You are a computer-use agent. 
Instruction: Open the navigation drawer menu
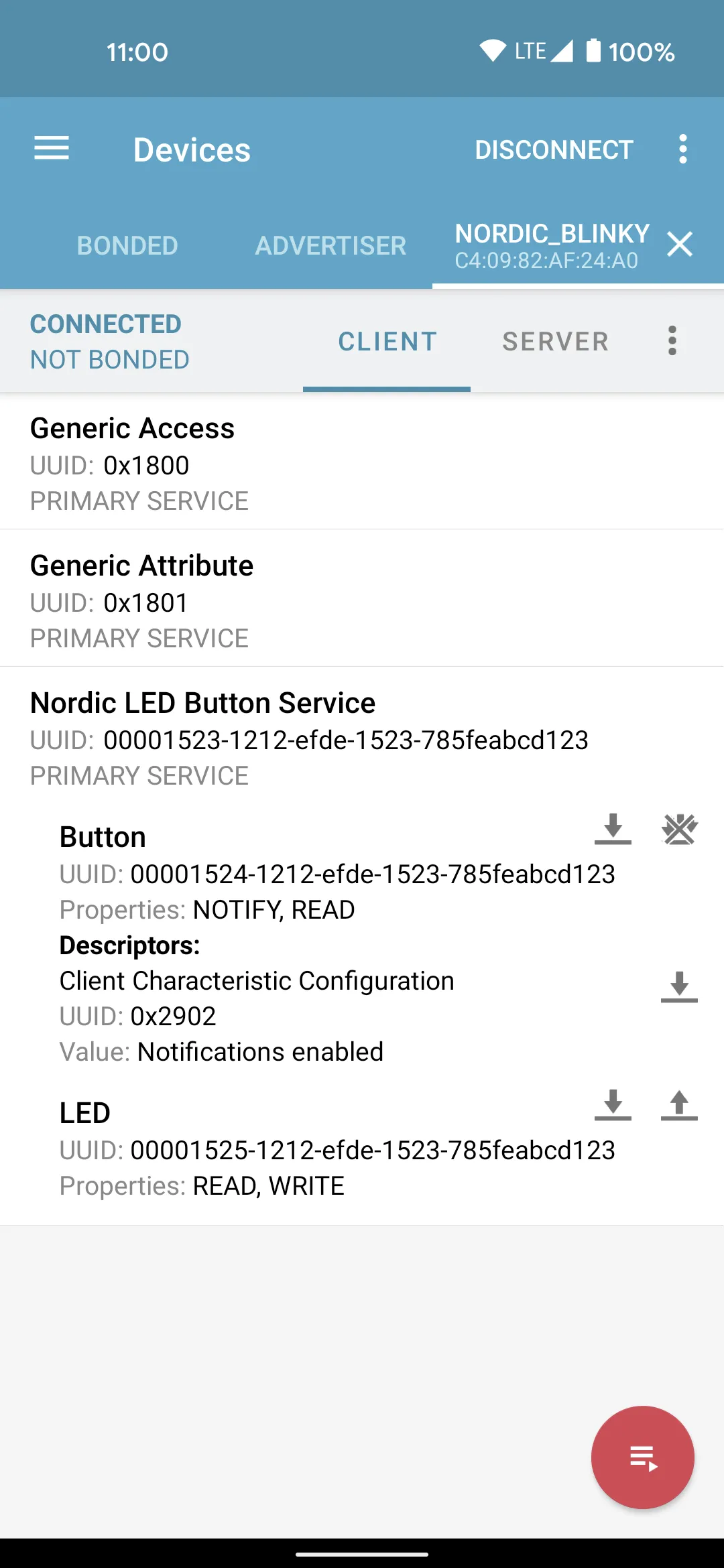tap(51, 148)
